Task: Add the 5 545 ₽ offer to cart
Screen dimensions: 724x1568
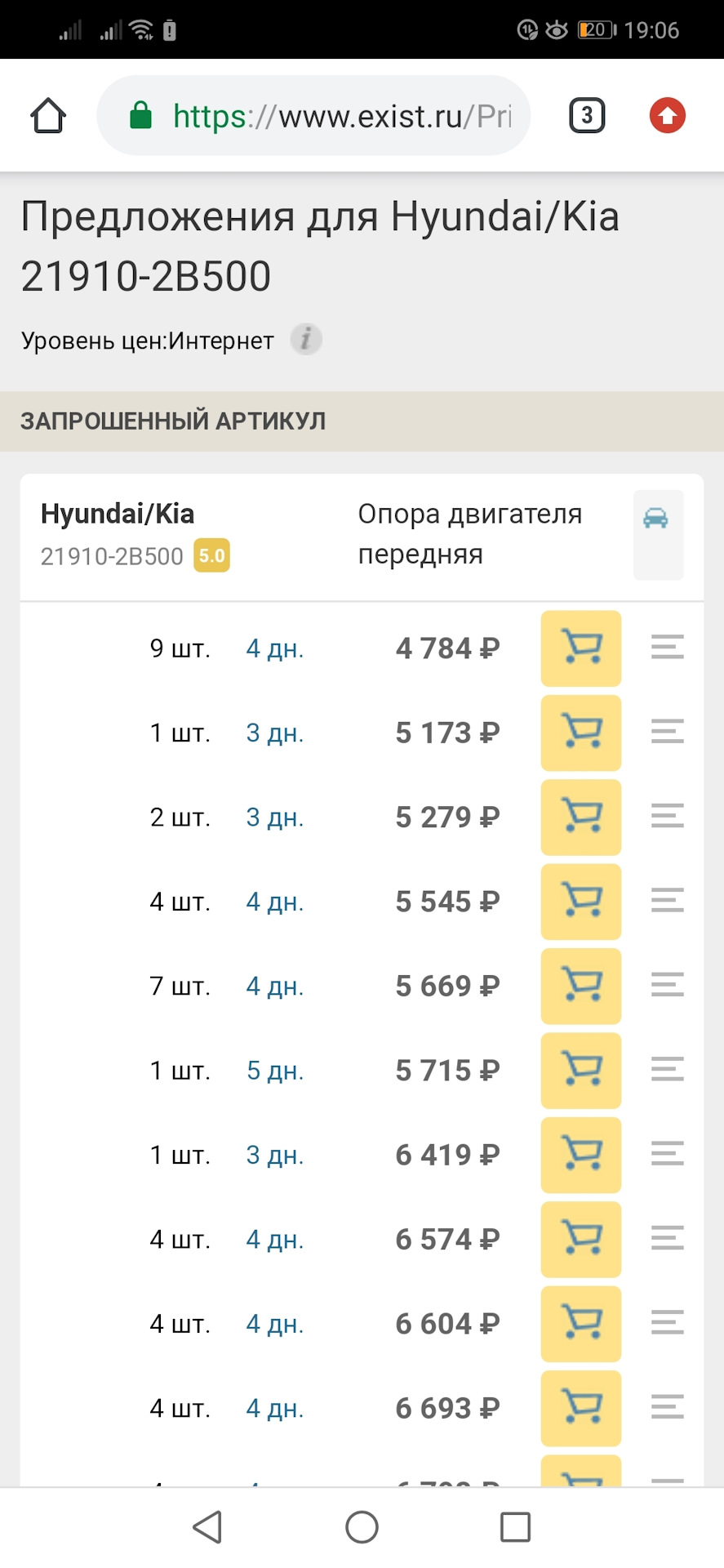Action: pos(581,902)
